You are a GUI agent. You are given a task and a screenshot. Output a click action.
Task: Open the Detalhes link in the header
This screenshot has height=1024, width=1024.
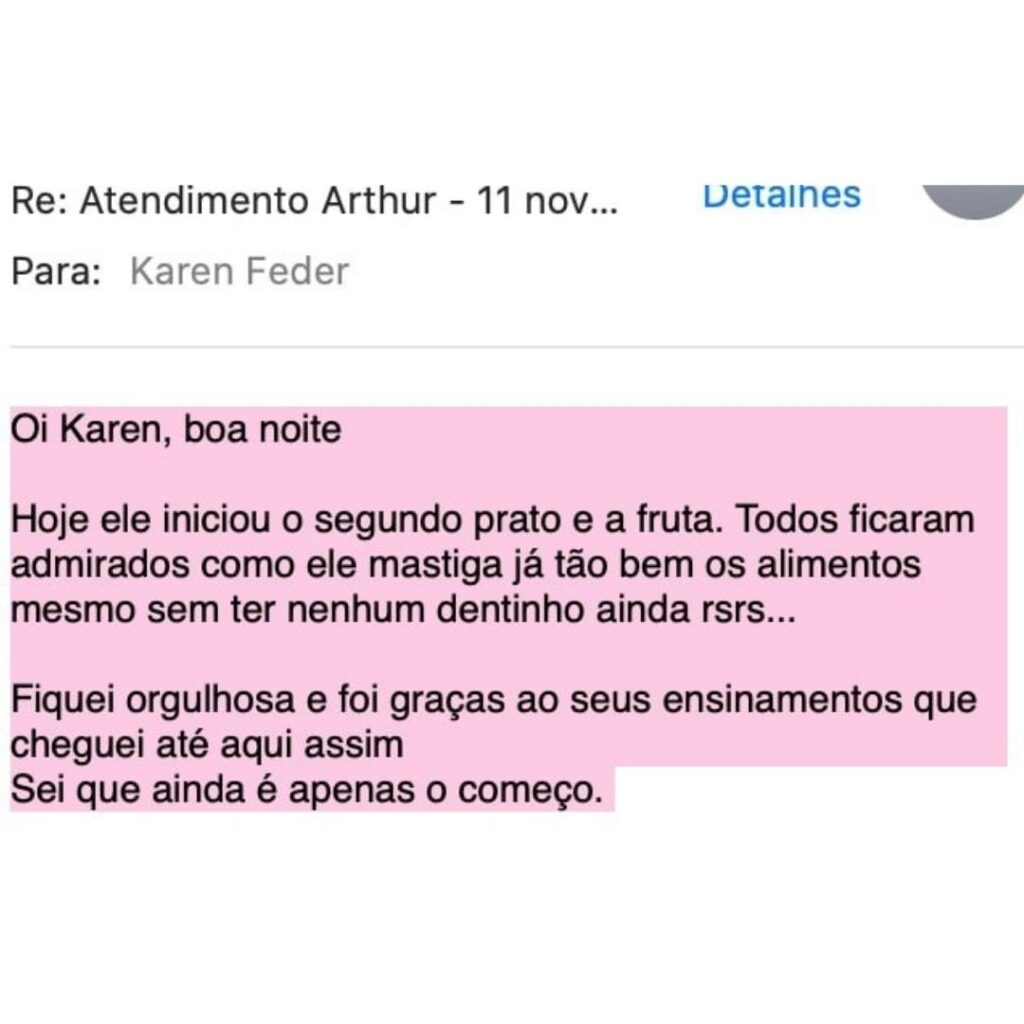[x=781, y=196]
